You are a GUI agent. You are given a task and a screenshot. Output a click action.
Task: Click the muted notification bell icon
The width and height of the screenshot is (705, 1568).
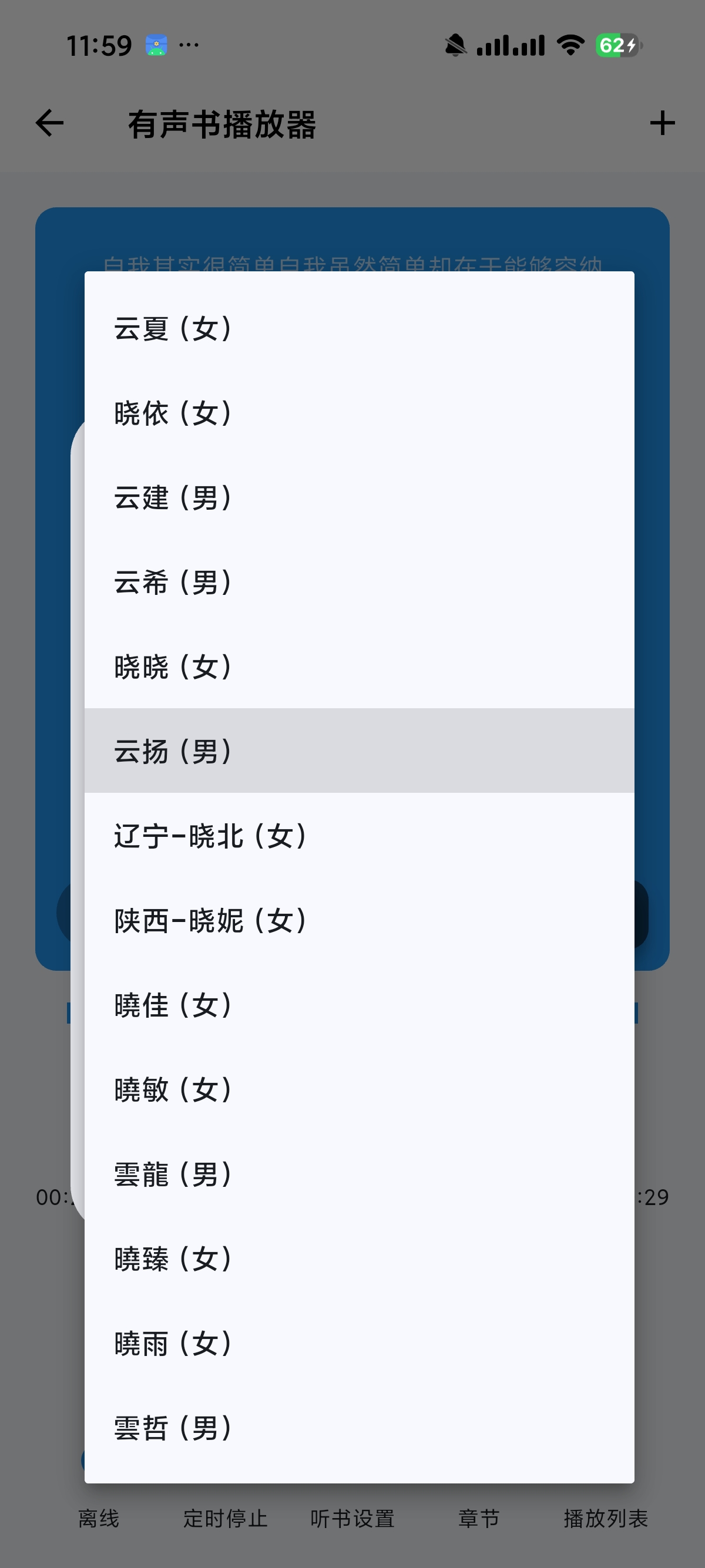[x=454, y=45]
